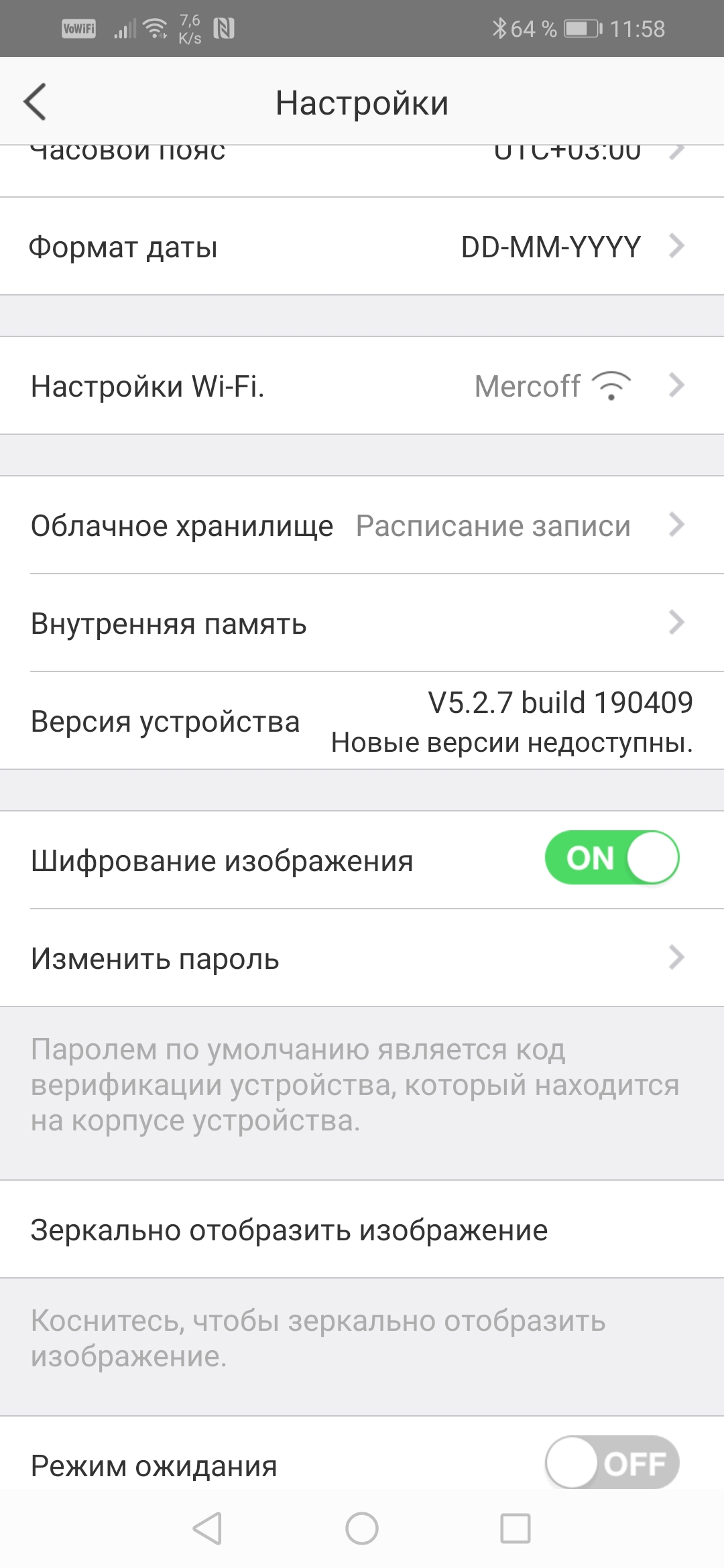The width and height of the screenshot is (724, 1568).
Task: Tap Зеркально отобразить изображение
Action: coord(362,1230)
